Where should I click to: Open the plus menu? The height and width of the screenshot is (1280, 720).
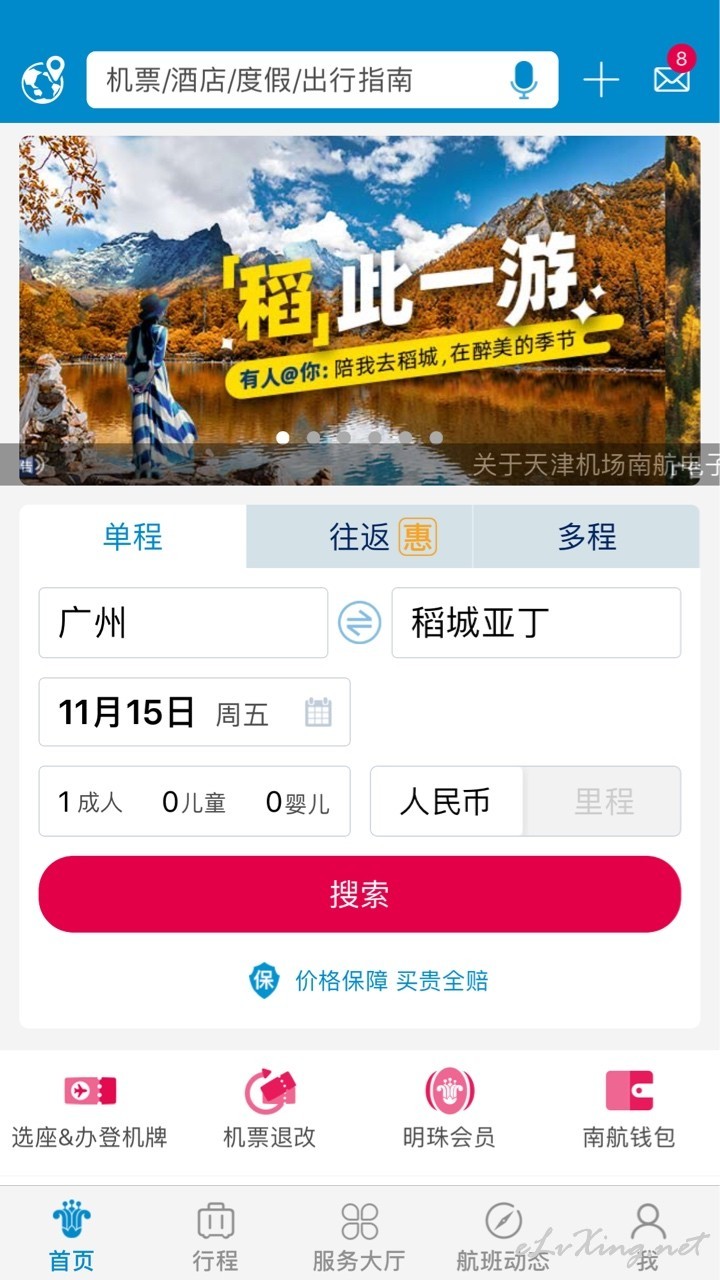point(601,80)
